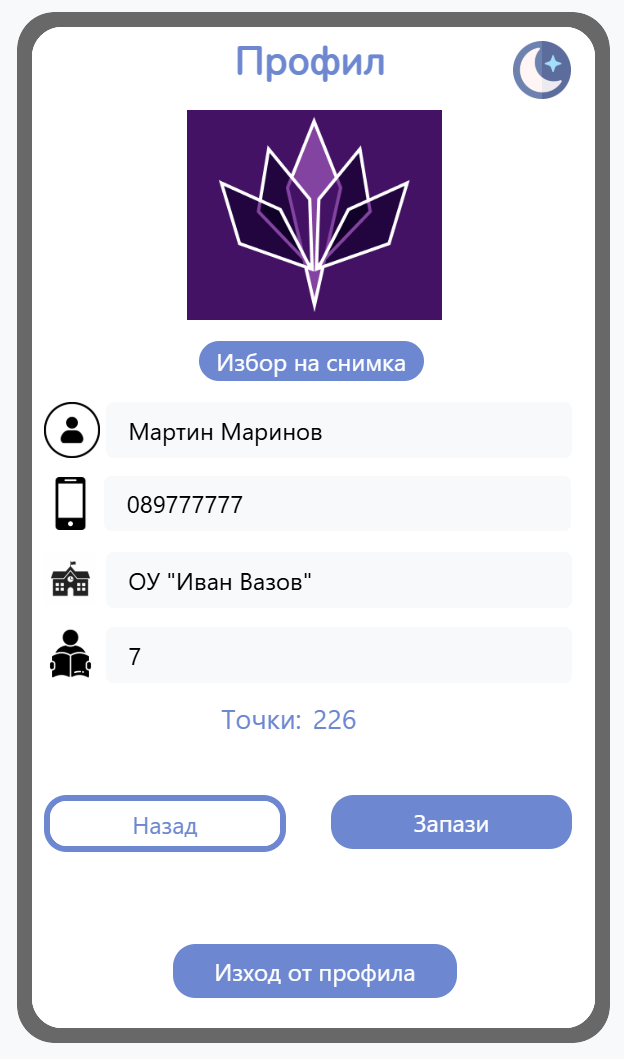This screenshot has width=624, height=1059.
Task: Log out via Изход от профила
Action: pyautogui.click(x=315, y=971)
